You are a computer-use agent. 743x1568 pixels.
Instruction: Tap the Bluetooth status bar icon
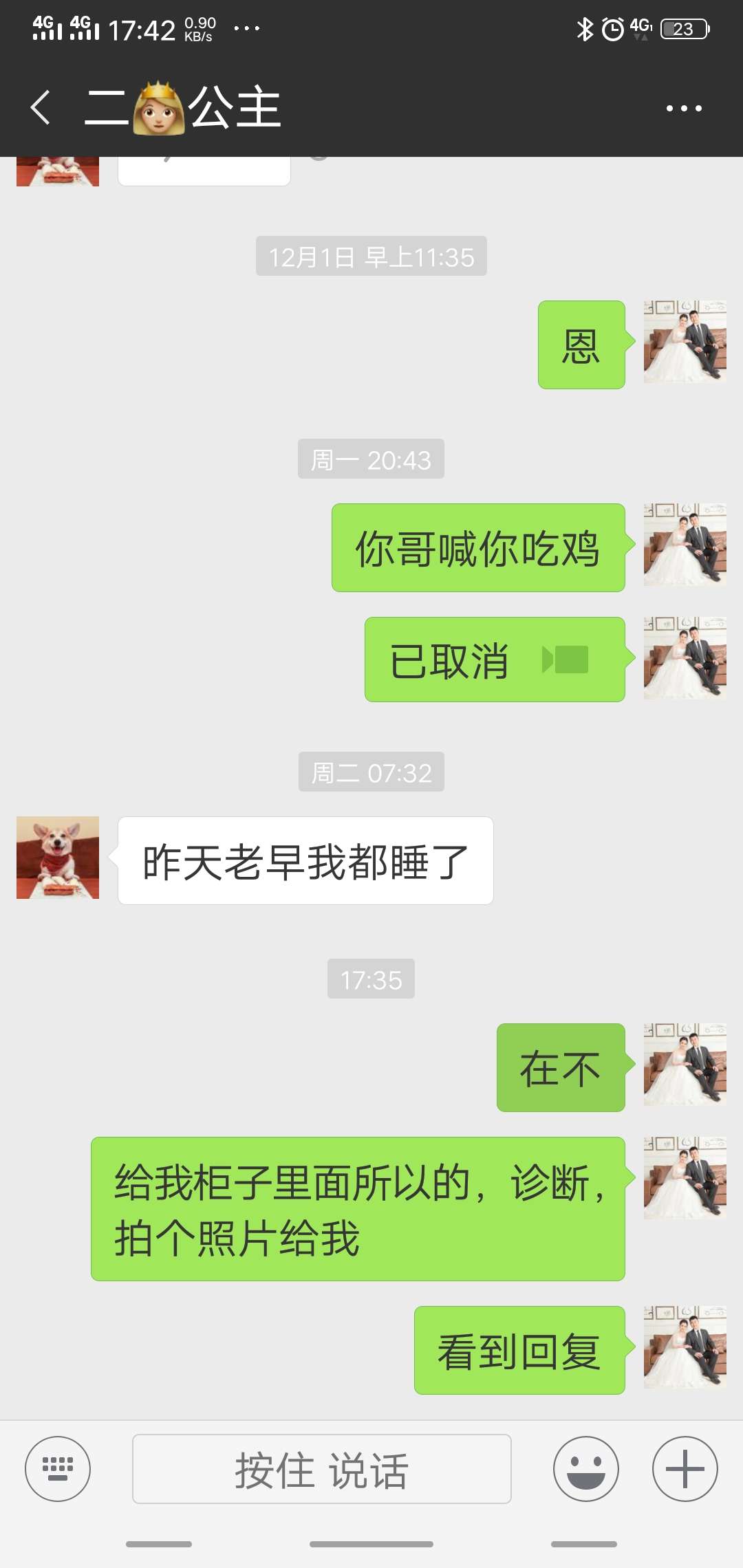click(x=585, y=28)
